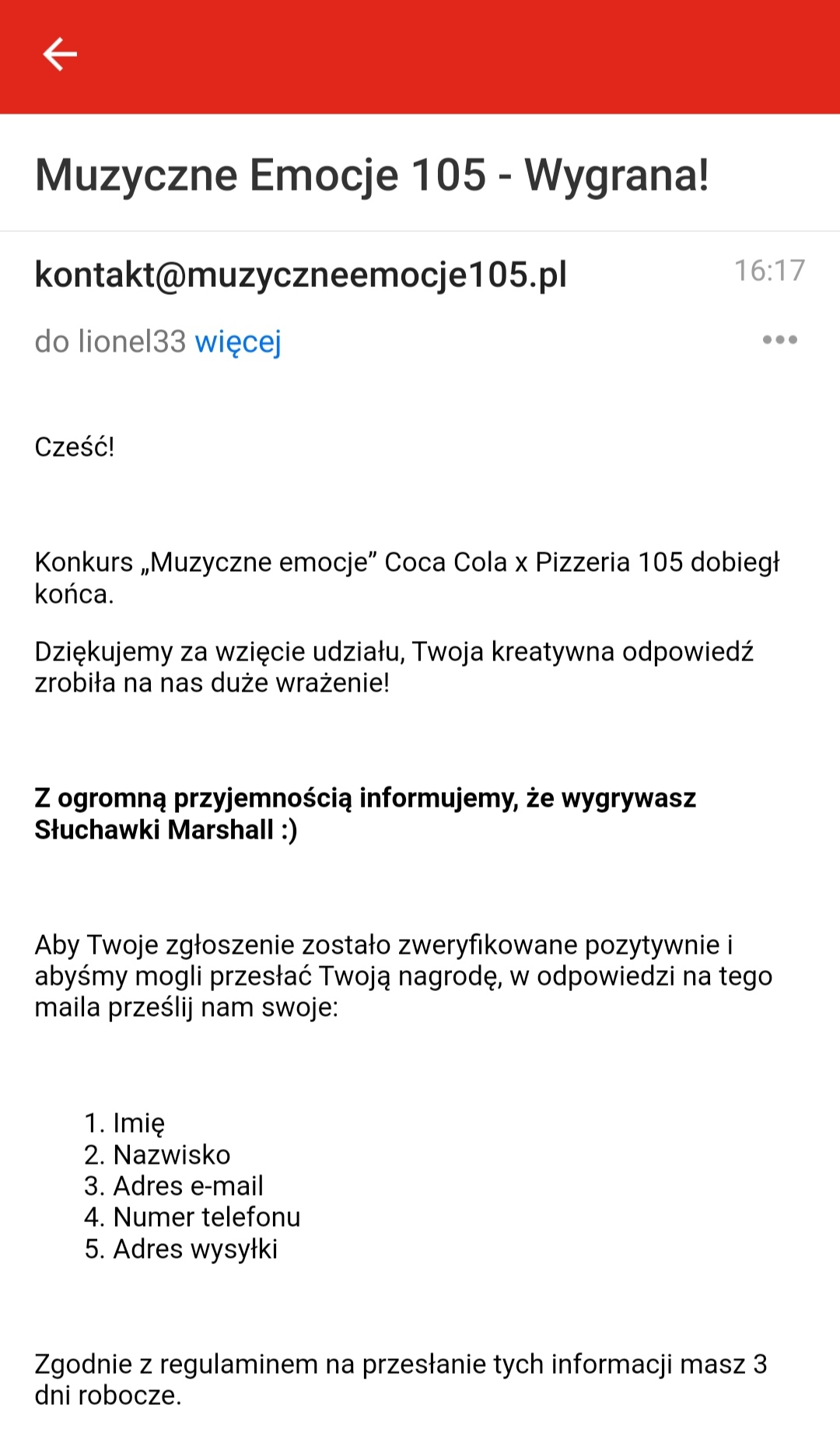
Task: Expand recipients with the 'więcej' link
Action: (237, 341)
